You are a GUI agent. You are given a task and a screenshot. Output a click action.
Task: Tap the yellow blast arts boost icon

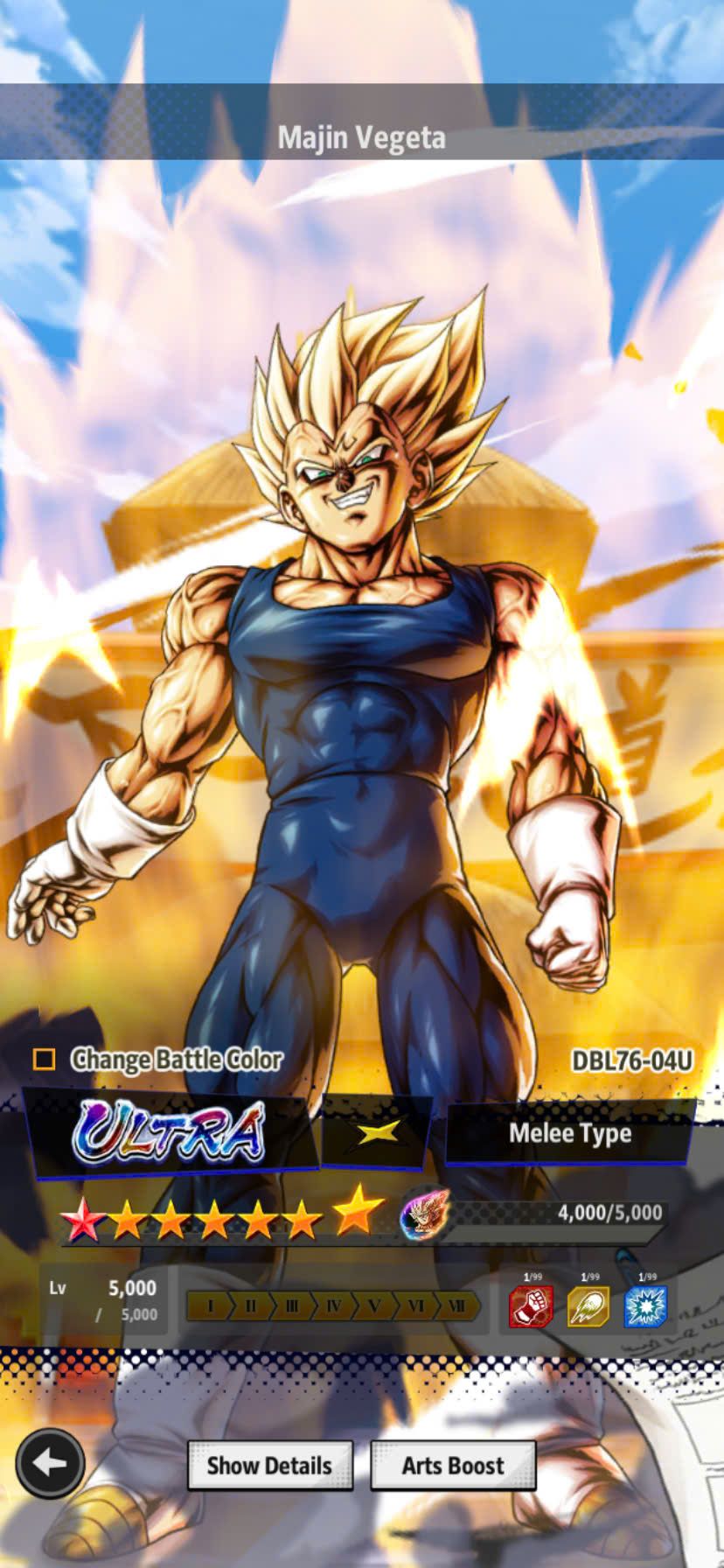(x=588, y=1305)
